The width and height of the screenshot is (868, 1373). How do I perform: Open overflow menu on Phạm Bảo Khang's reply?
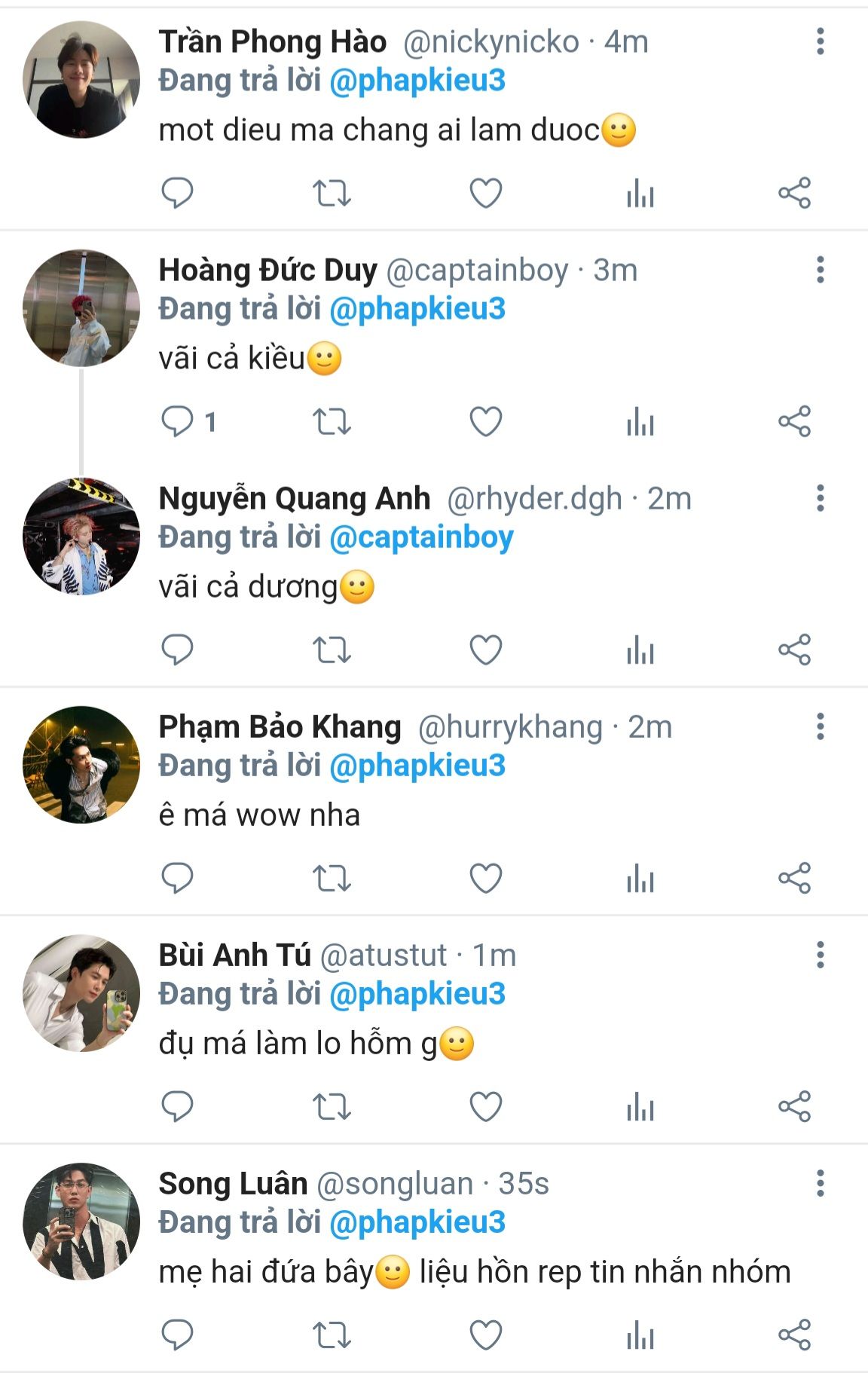[821, 726]
